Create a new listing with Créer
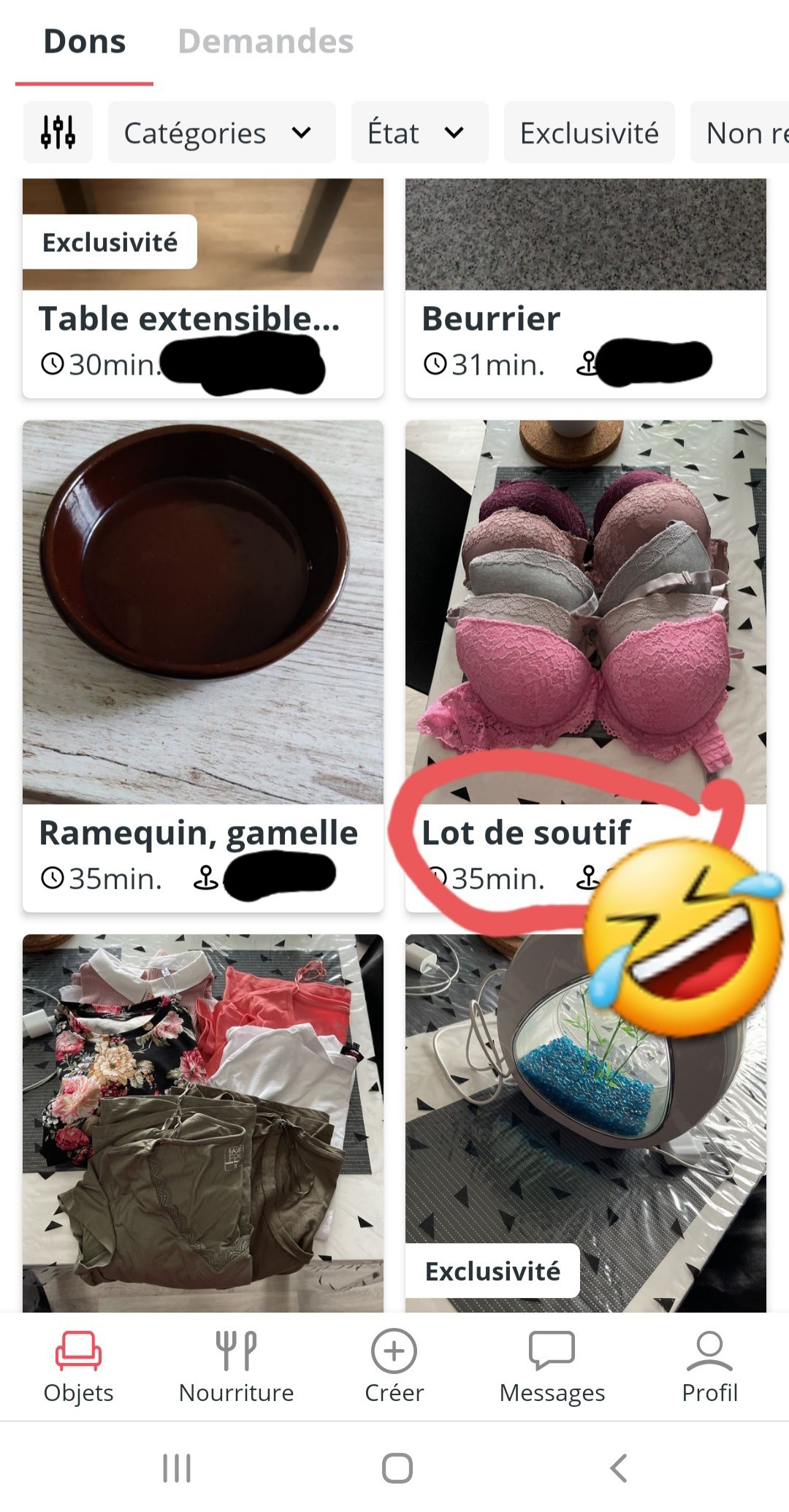Screen dimensions: 789x1512 click(x=394, y=1366)
